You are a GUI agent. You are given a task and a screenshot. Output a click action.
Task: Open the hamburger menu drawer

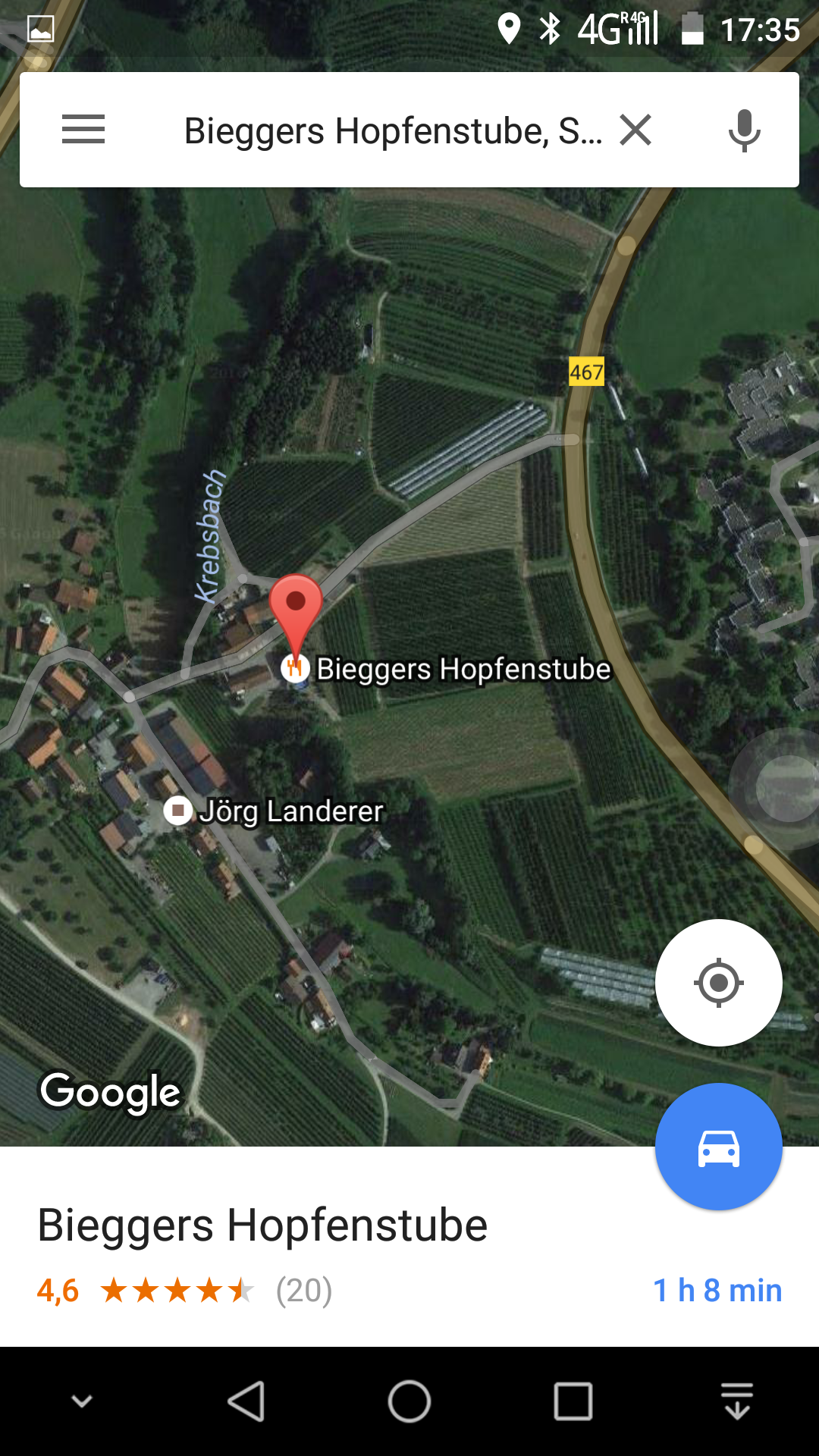83,130
